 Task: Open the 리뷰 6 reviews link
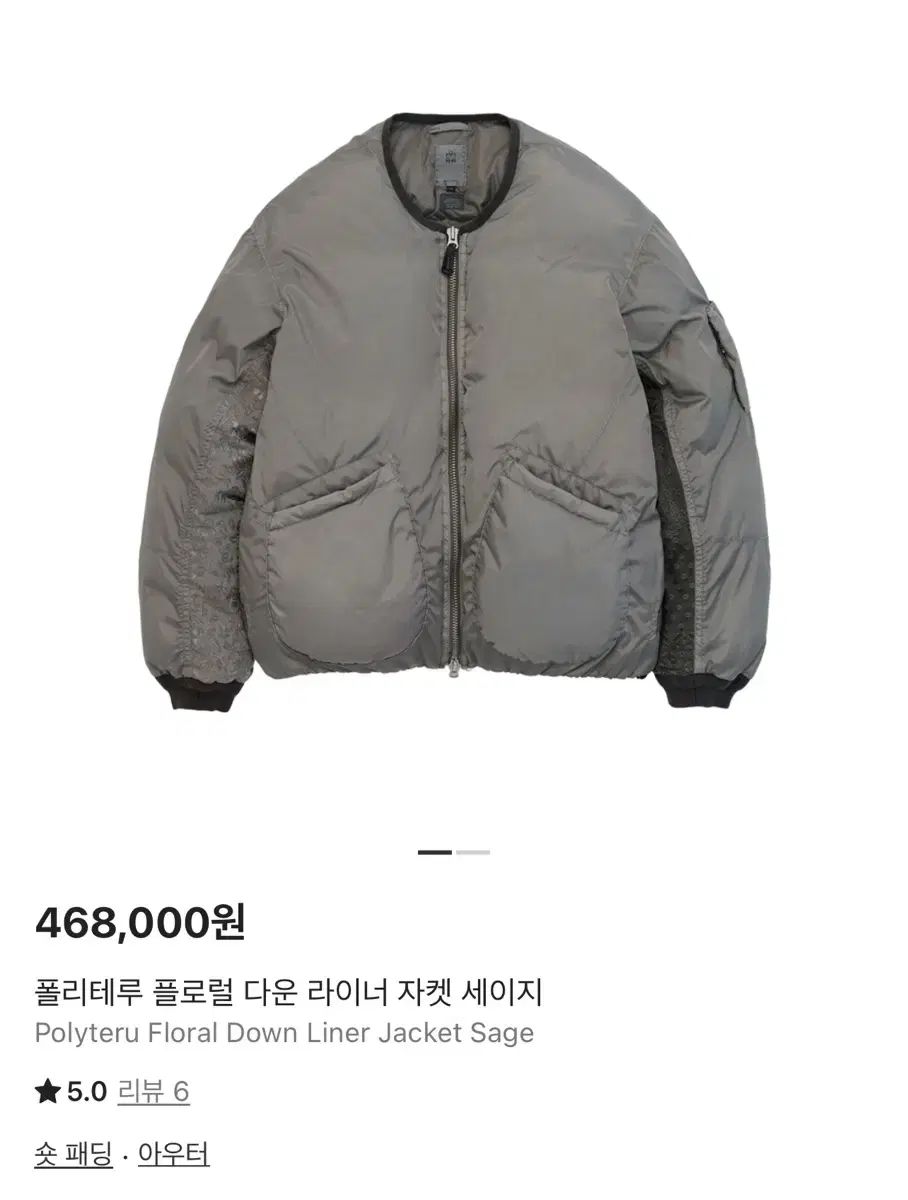point(153,1091)
